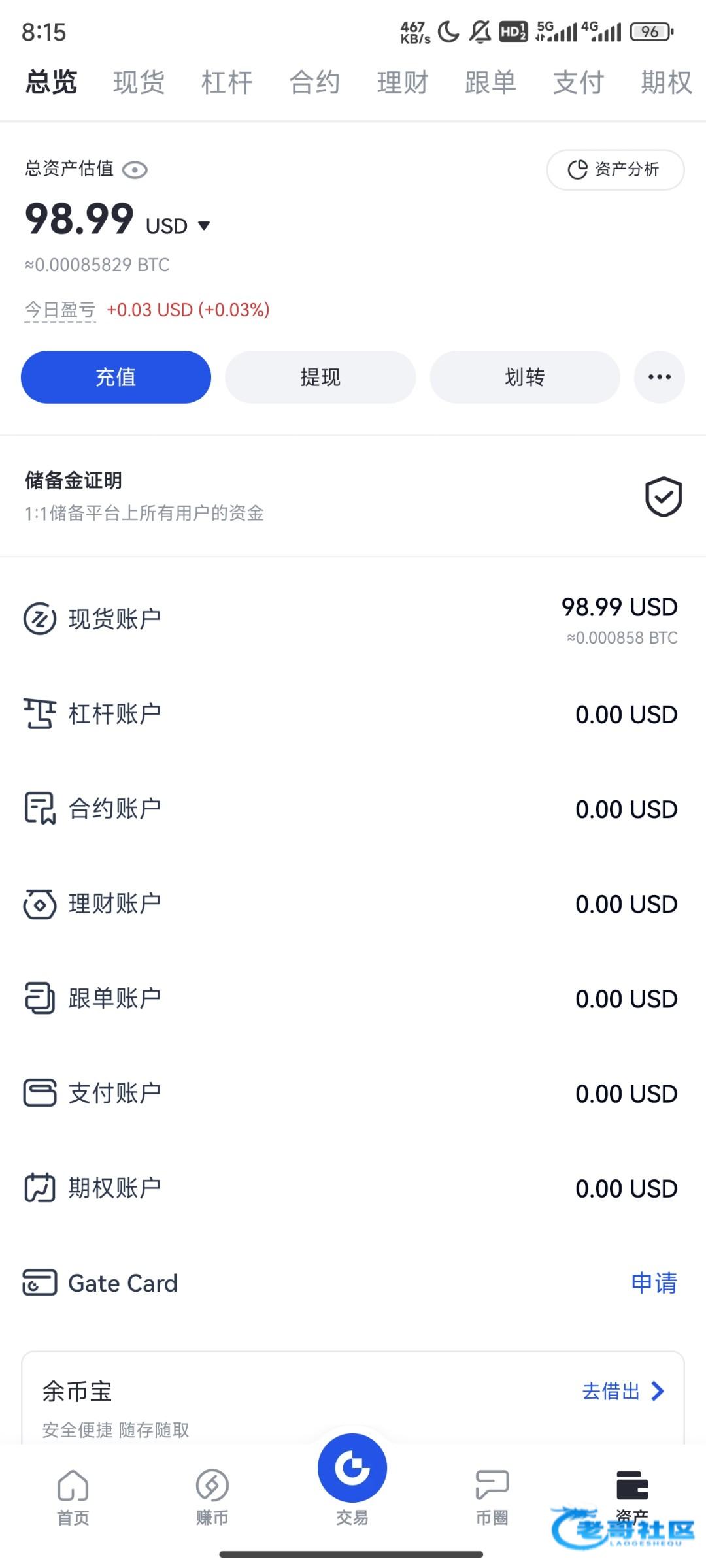Switch to the 杠杆 tab
The image size is (706, 1568).
click(226, 83)
